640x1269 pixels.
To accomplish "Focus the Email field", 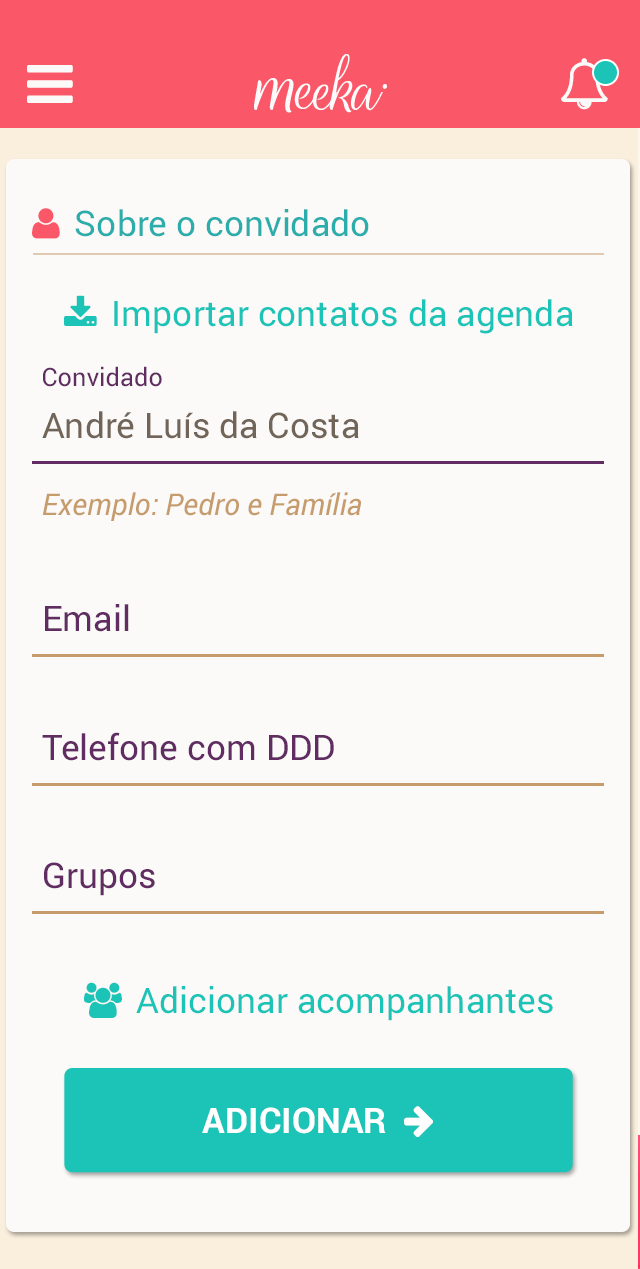I will [x=317, y=620].
